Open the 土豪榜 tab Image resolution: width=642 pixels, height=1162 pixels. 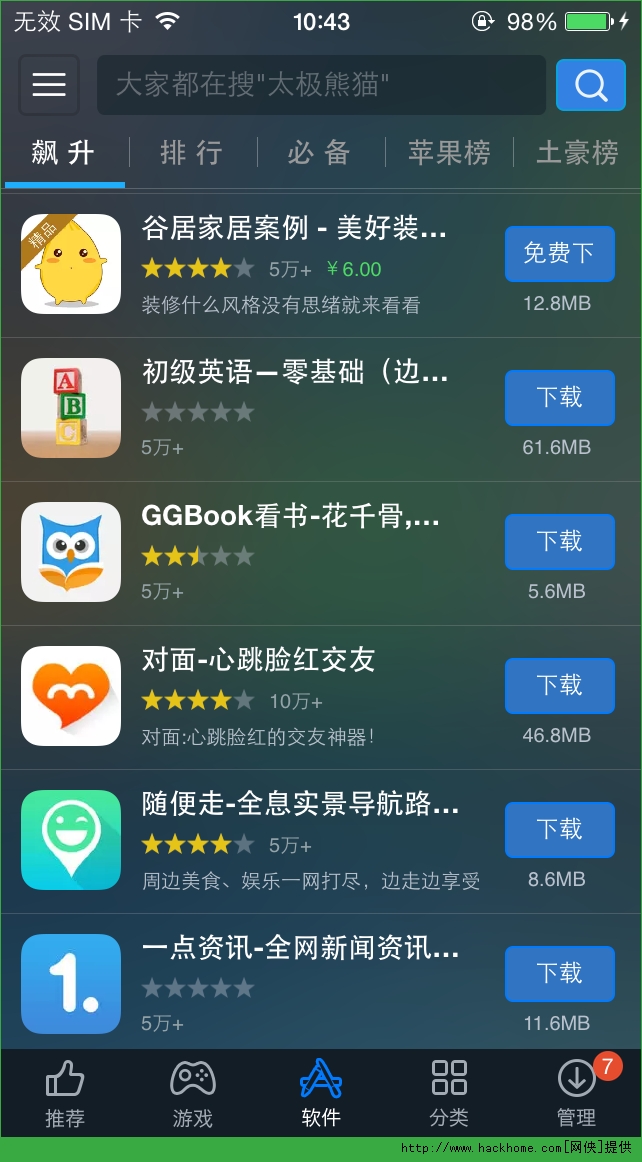577,153
